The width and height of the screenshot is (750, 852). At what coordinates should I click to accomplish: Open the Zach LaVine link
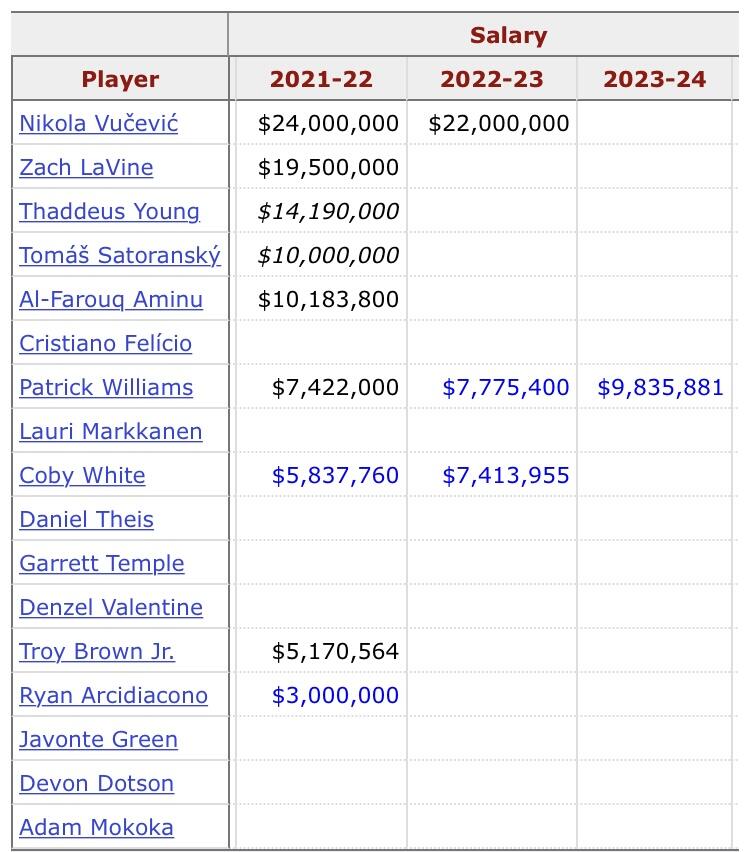pos(86,167)
